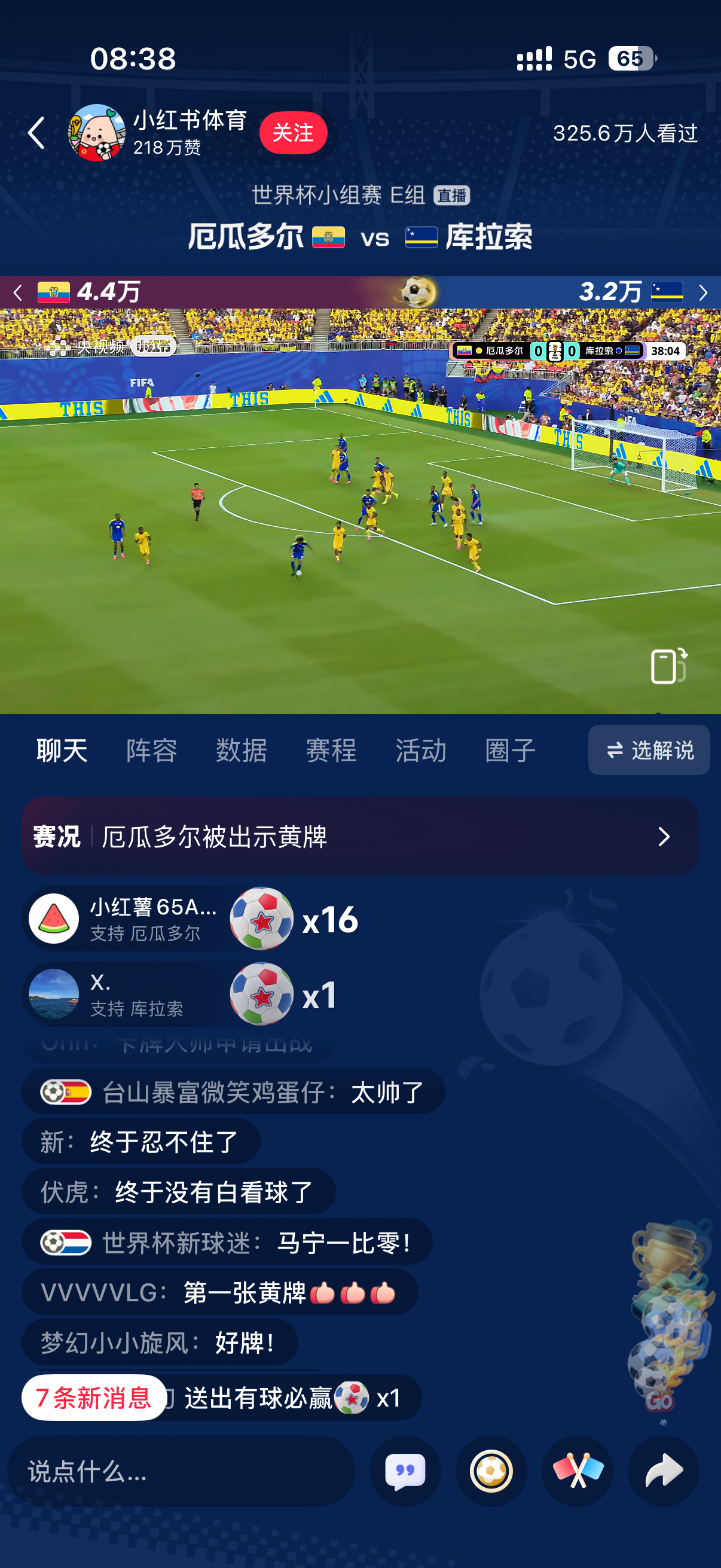Go back using the top-left arrow
The height and width of the screenshot is (1568, 721).
pos(36,133)
